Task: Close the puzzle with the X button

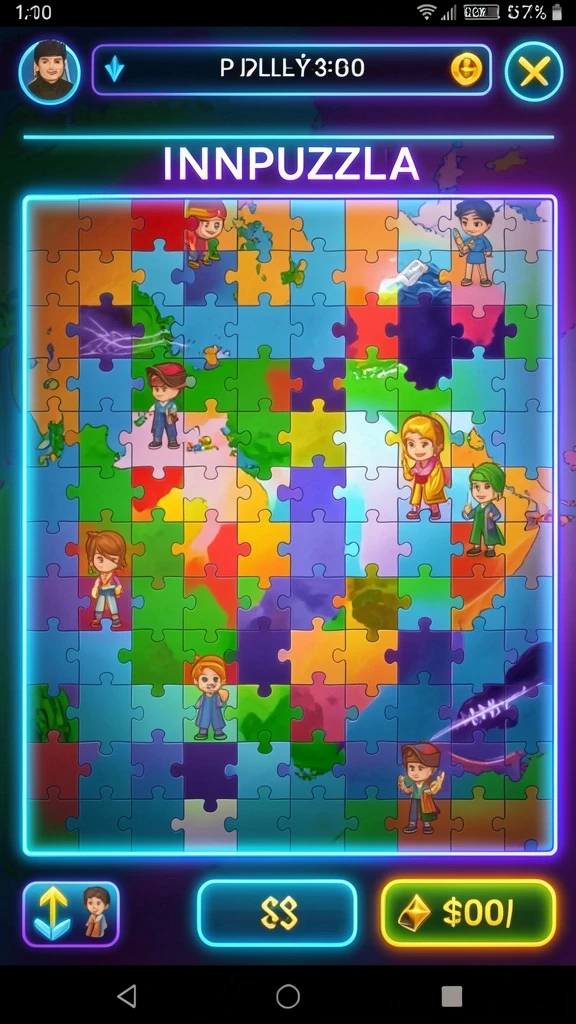Action: pyautogui.click(x=534, y=71)
